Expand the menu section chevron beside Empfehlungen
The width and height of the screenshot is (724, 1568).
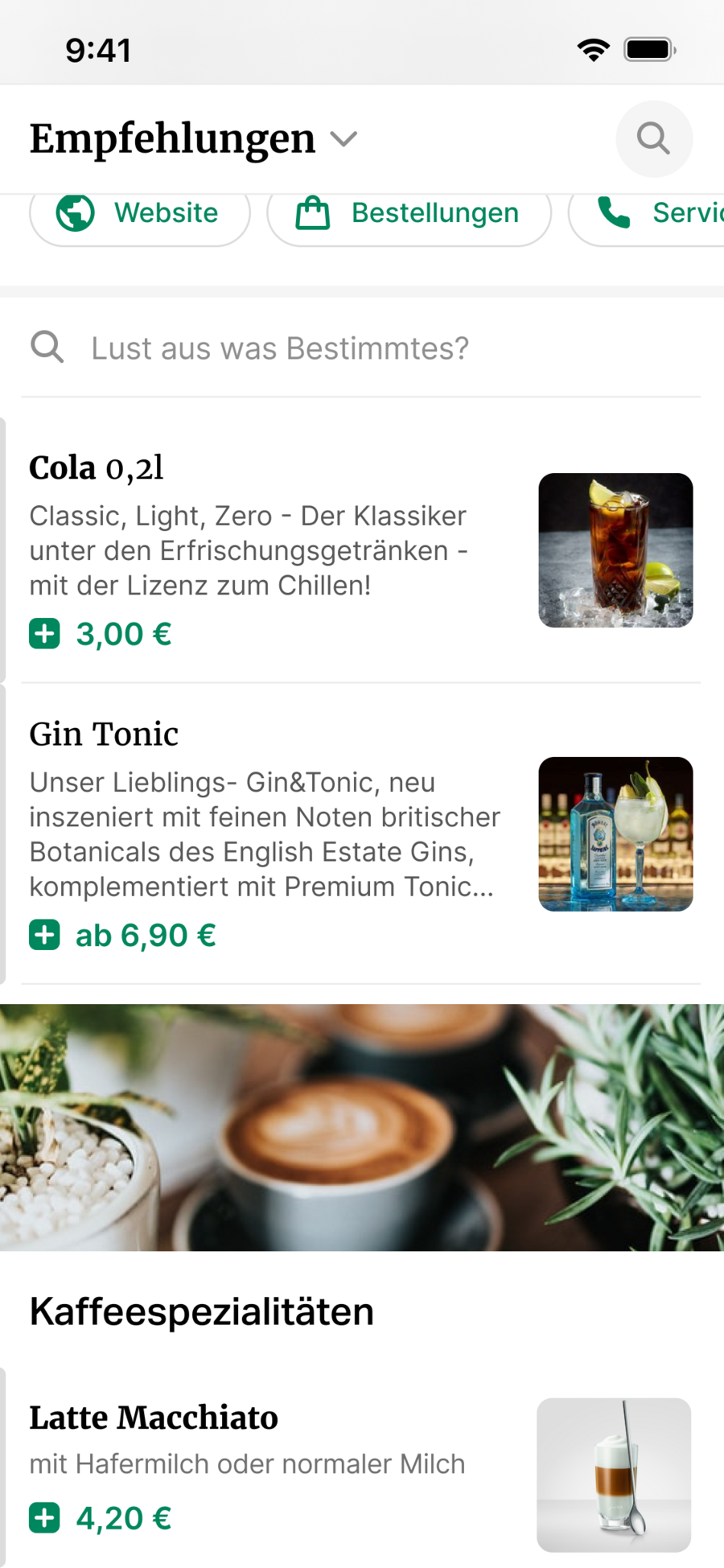(345, 138)
